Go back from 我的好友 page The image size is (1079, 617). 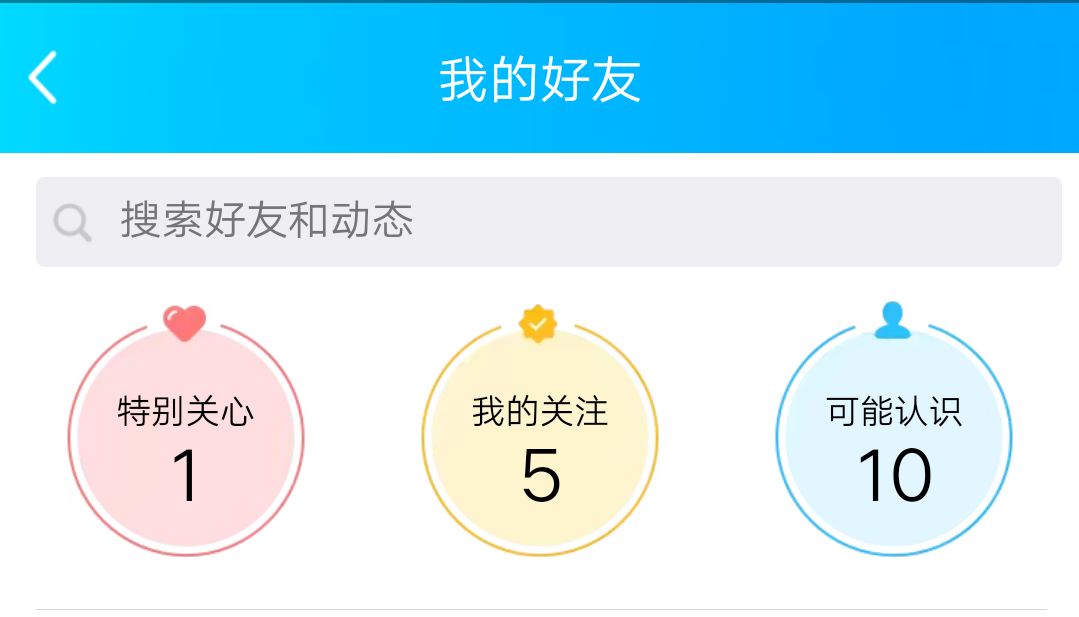[x=43, y=78]
